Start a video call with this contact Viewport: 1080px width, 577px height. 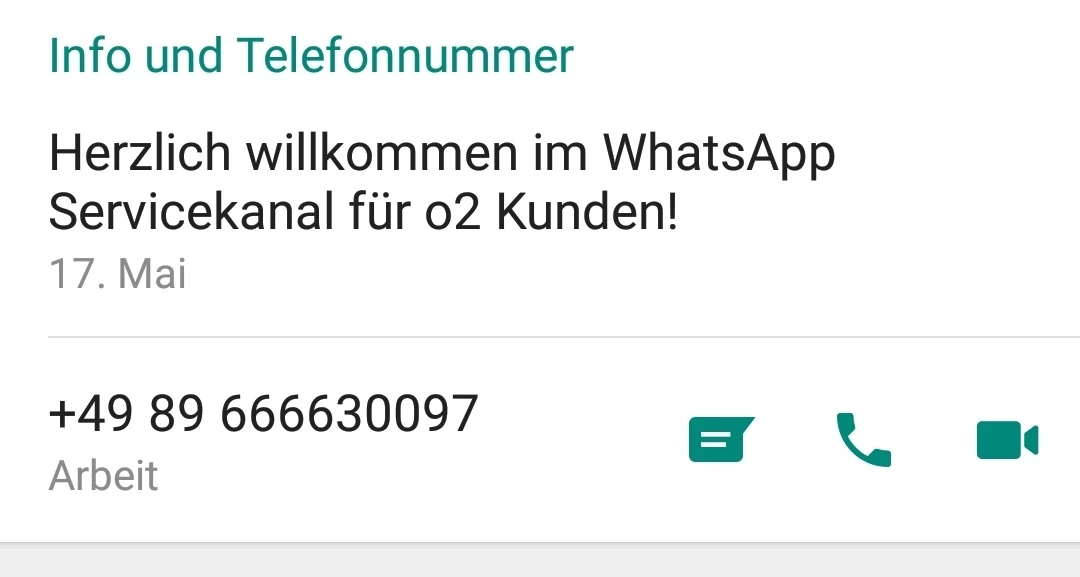[x=1007, y=440]
